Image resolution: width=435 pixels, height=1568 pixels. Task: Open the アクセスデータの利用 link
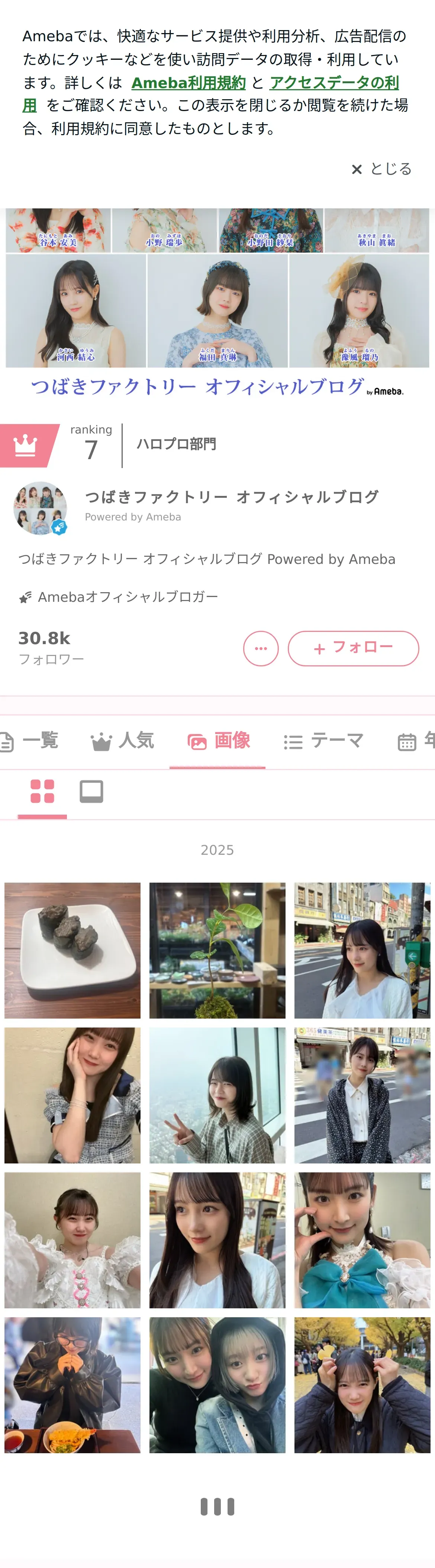[x=334, y=83]
